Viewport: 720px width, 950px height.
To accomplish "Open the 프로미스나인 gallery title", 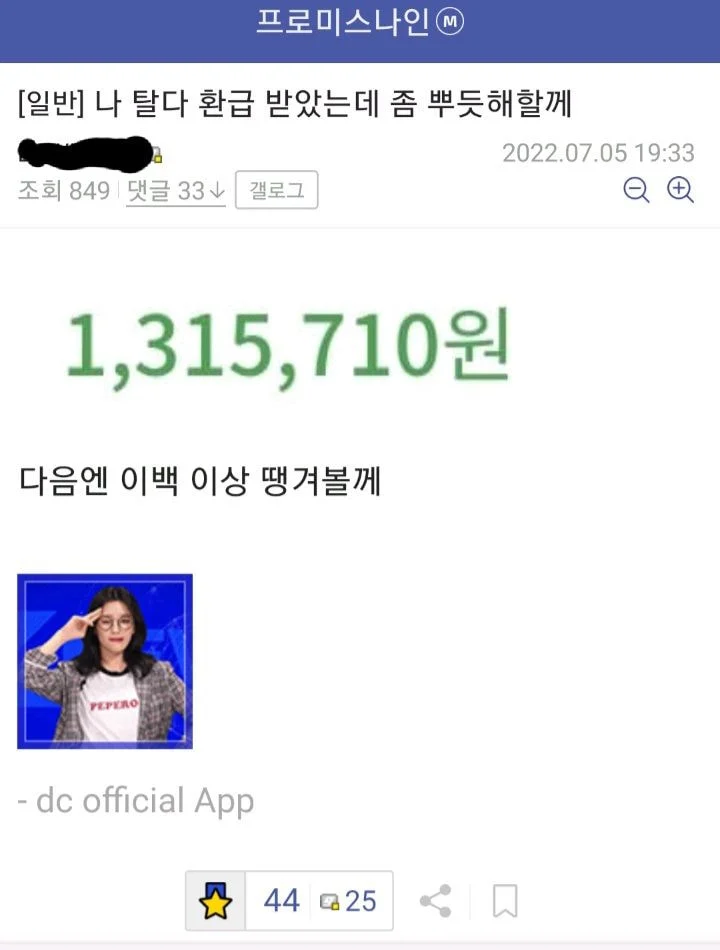I will click(x=360, y=24).
